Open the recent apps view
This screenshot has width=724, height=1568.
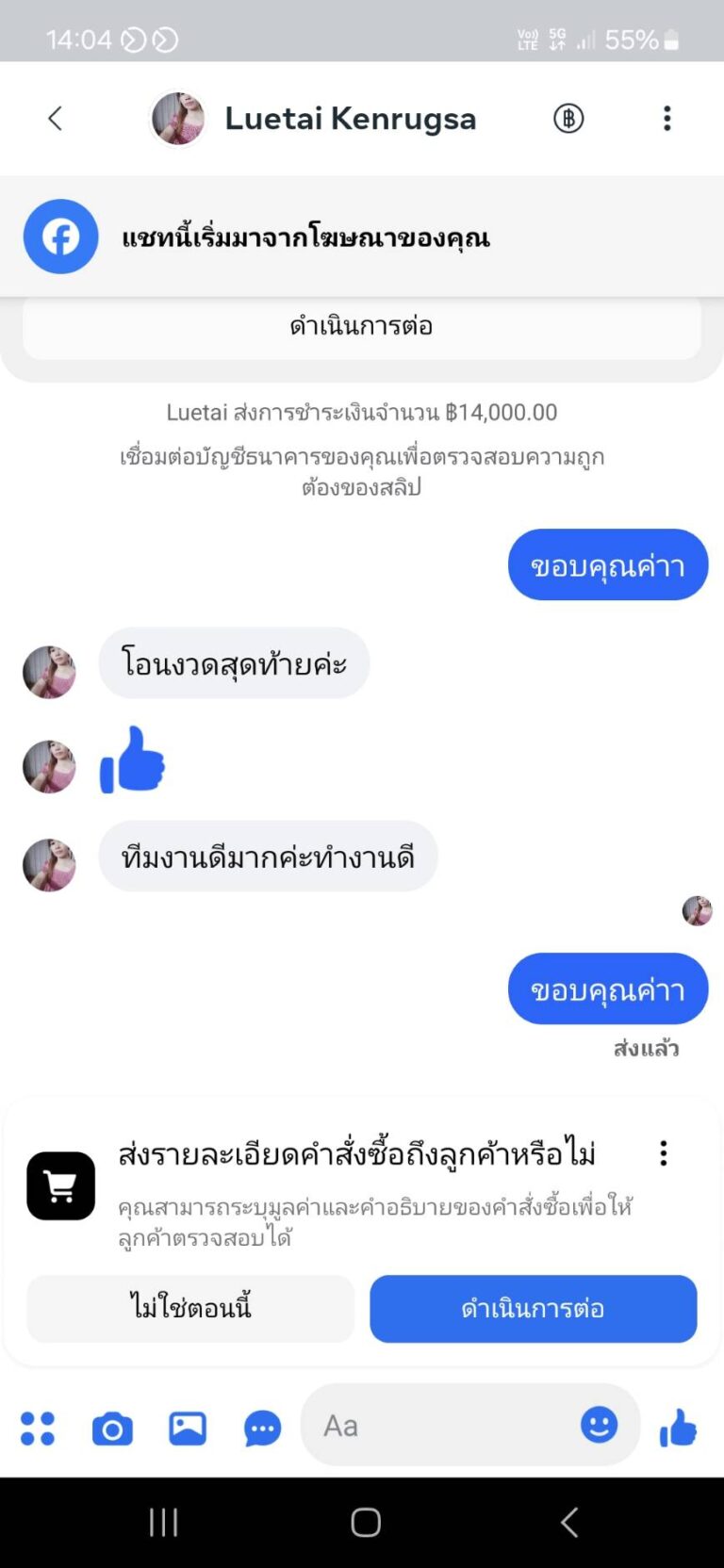[164, 1522]
